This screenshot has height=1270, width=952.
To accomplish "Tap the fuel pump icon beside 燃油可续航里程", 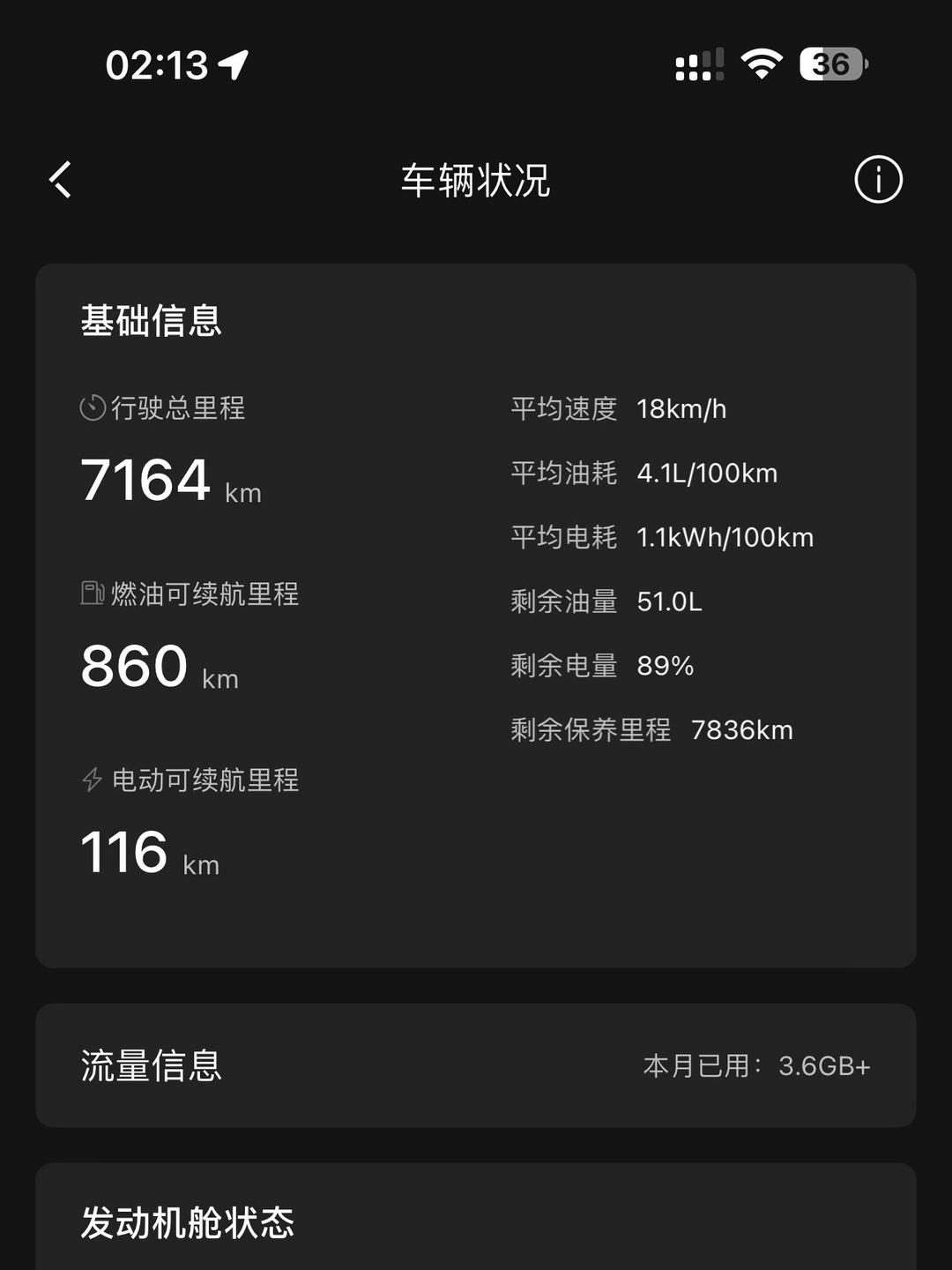I will pyautogui.click(x=91, y=594).
